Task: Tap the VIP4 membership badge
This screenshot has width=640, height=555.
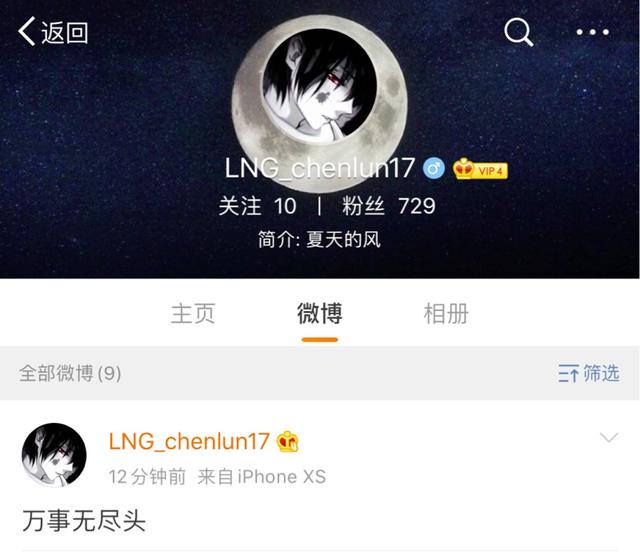Action: [481, 170]
